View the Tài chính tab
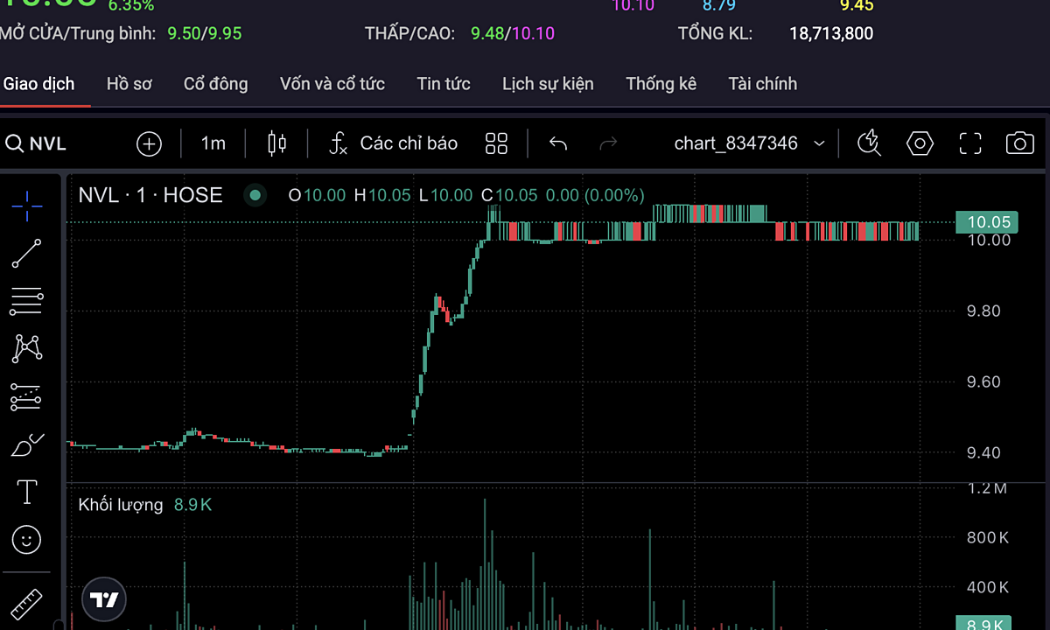Screen dimensions: 1050x630 click(x=762, y=84)
